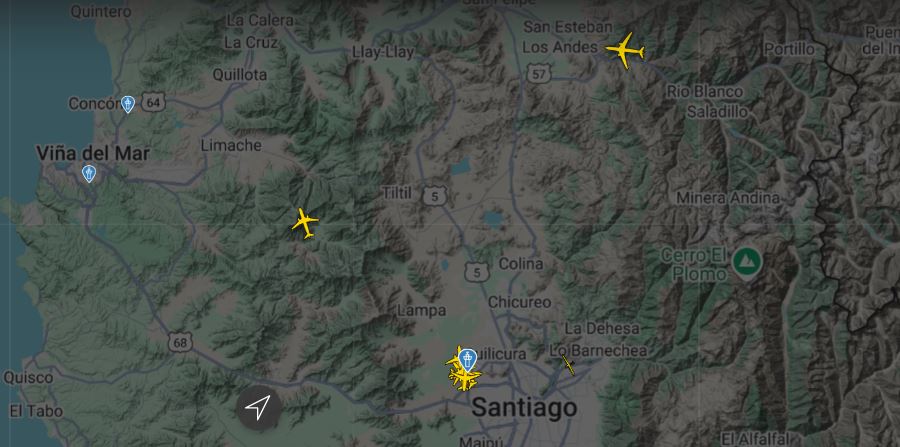Screen dimensions: 900x447
Task: Select the aircraft west of Tiltil
Action: tap(305, 223)
